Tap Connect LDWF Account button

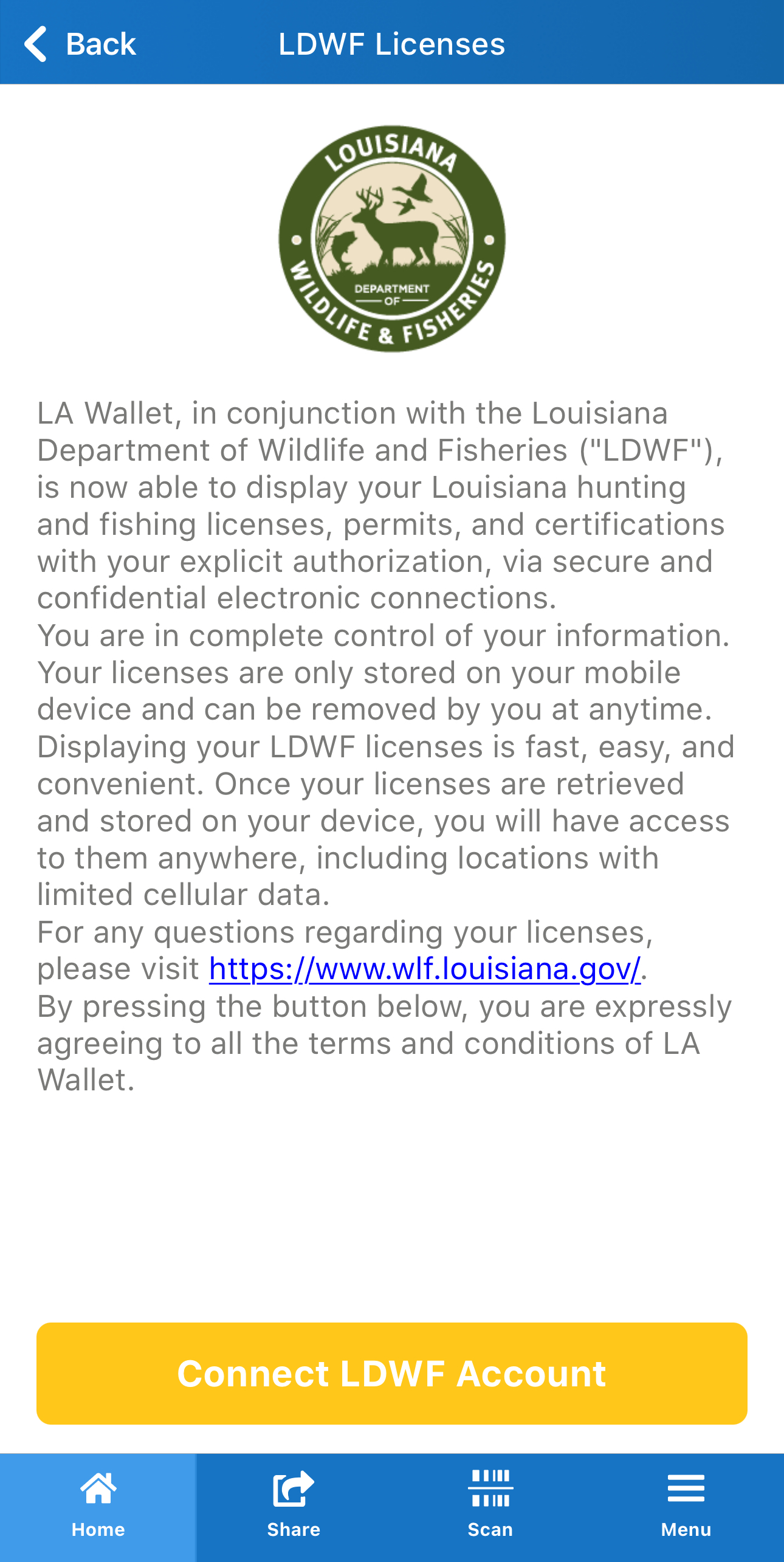click(392, 1374)
